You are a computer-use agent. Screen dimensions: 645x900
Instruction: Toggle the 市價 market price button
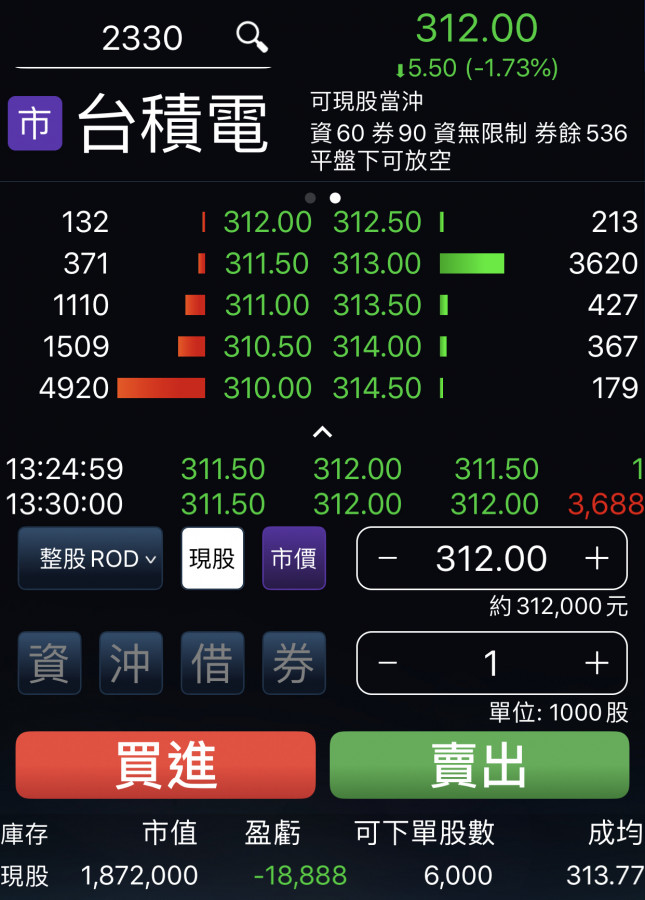pos(294,558)
